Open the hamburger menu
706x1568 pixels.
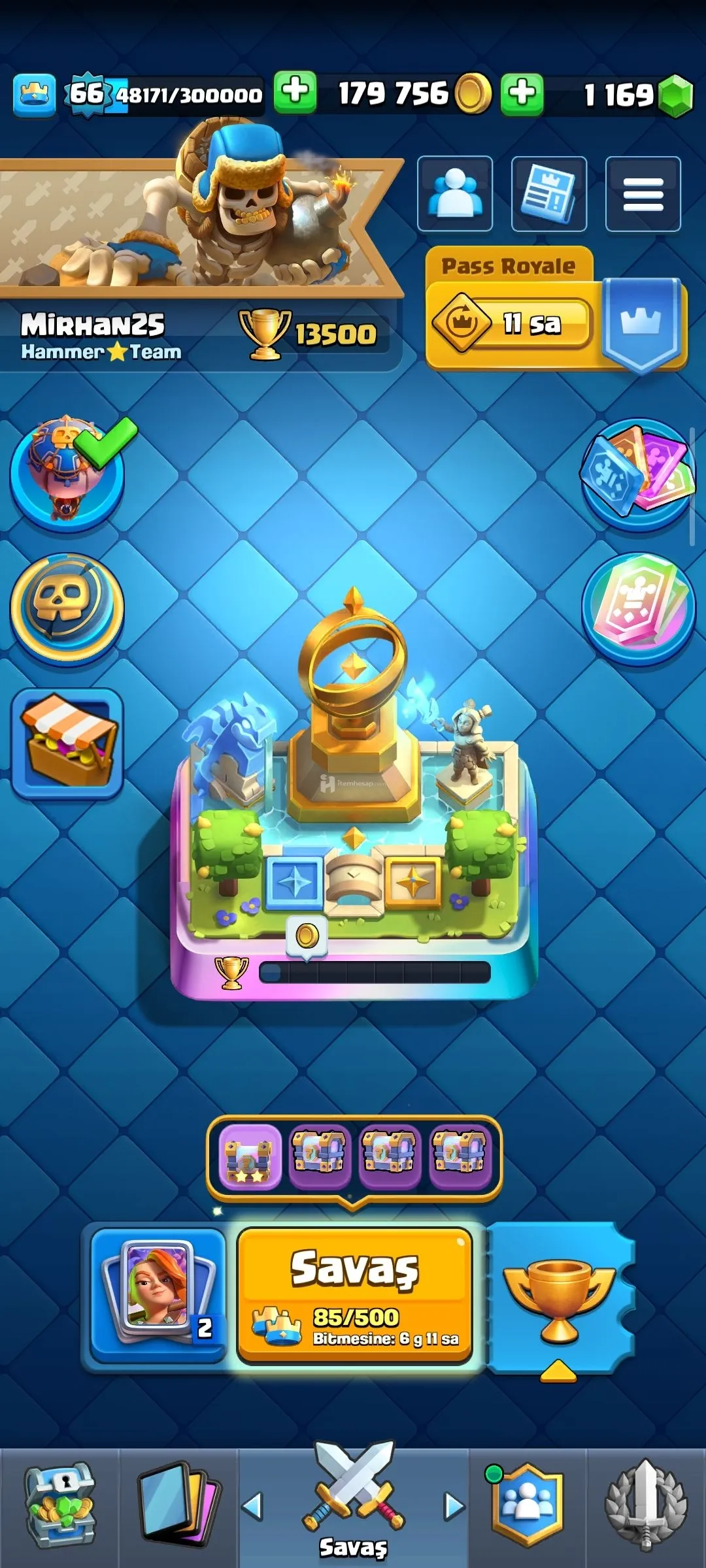point(643,194)
